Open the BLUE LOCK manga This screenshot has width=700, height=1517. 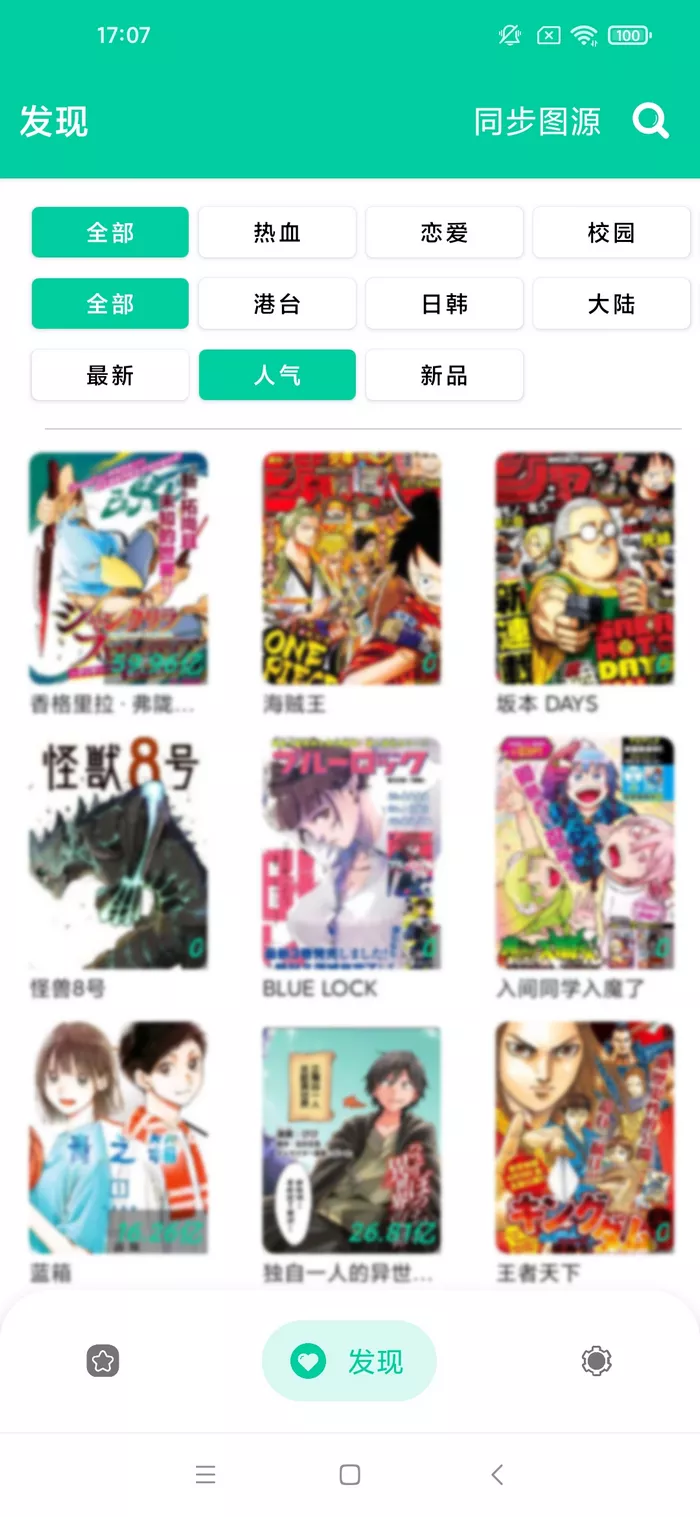point(351,853)
